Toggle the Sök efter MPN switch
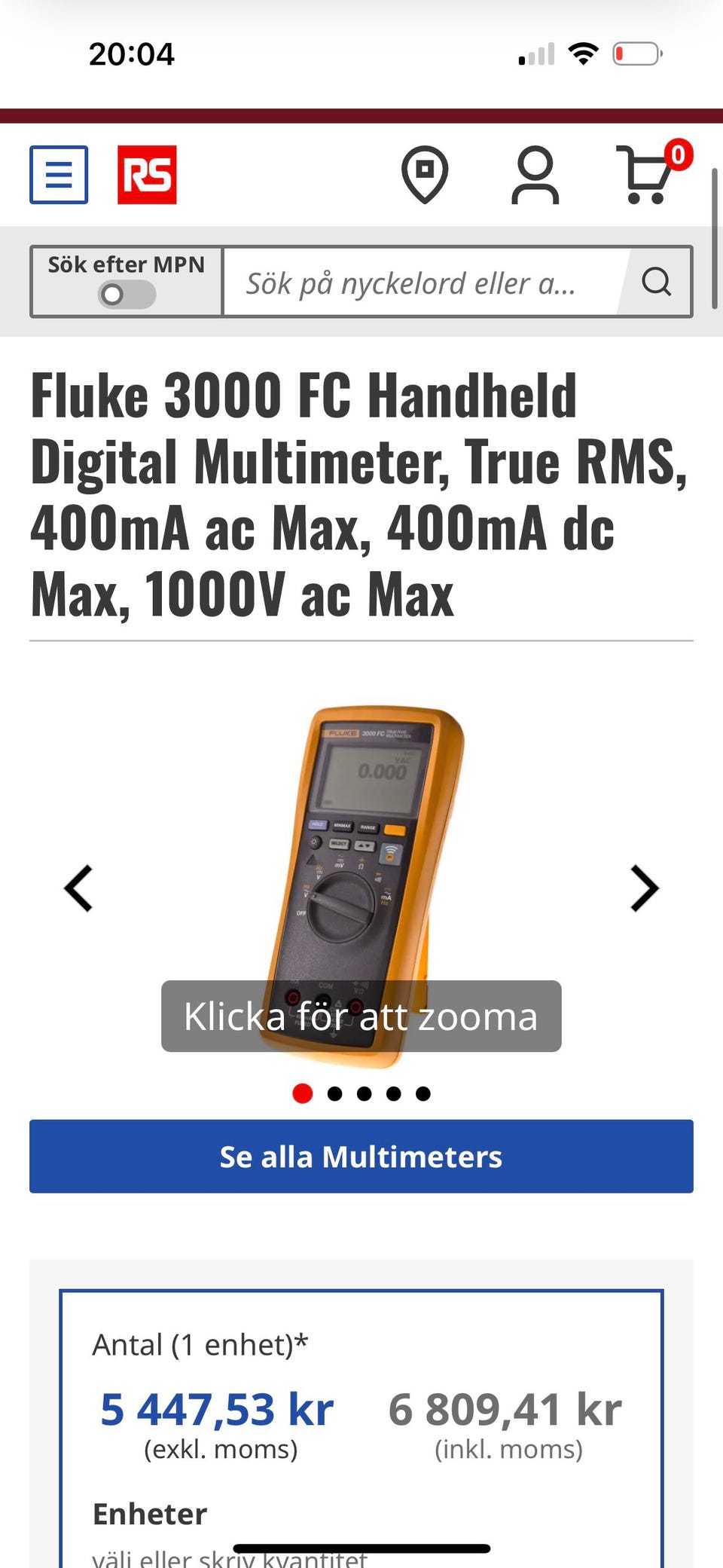Image resolution: width=723 pixels, height=1568 pixels. point(127,294)
